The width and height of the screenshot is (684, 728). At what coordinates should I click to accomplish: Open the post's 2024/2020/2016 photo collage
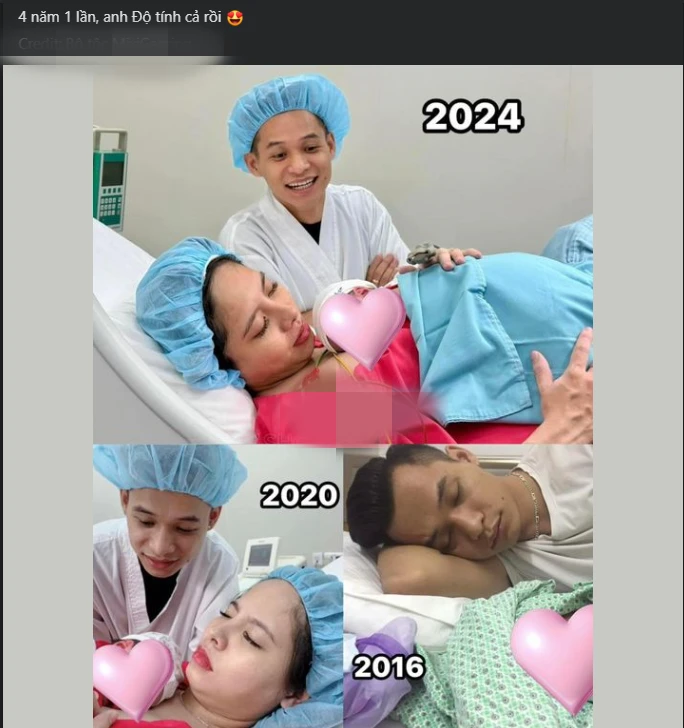(342, 396)
